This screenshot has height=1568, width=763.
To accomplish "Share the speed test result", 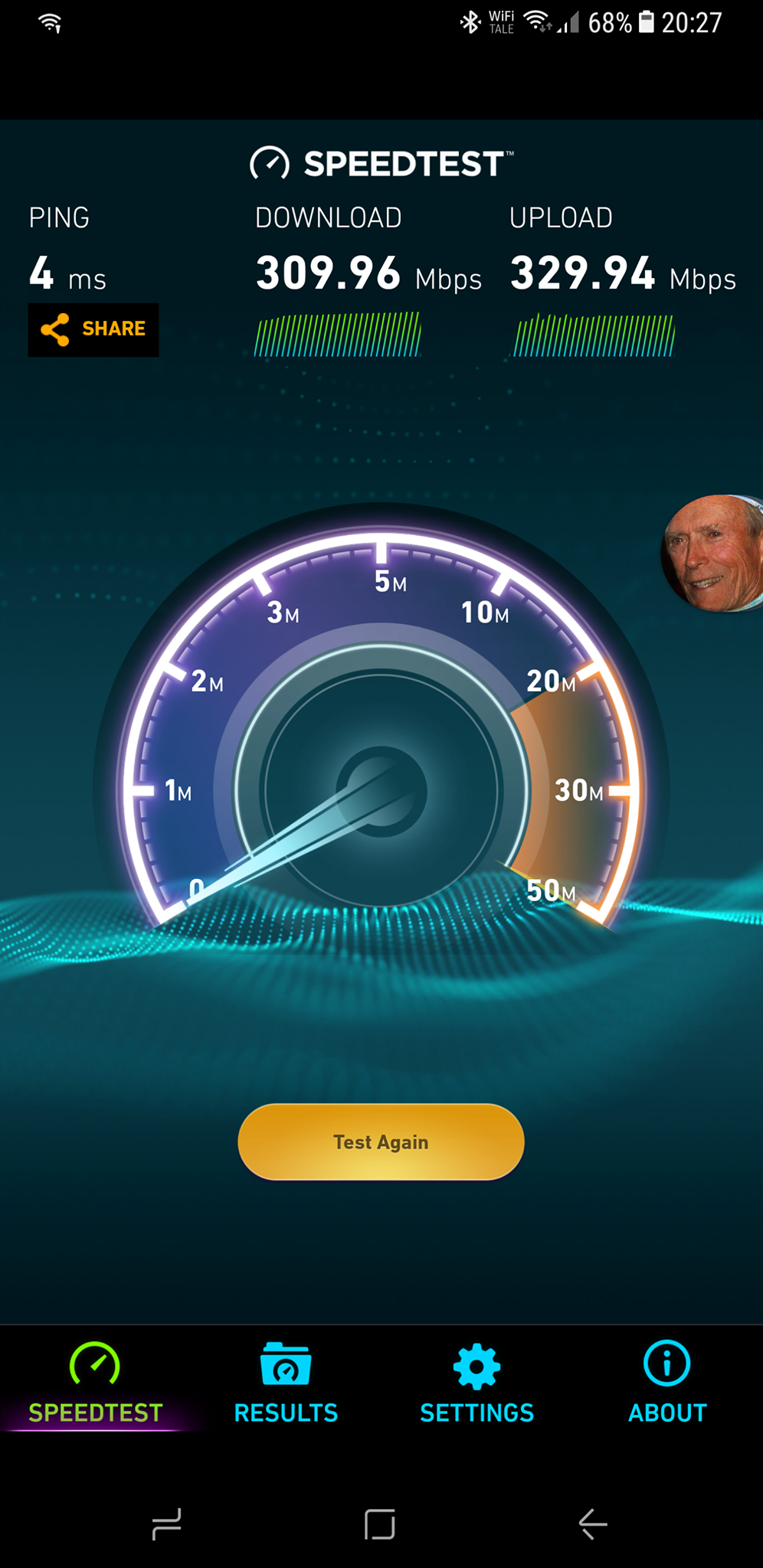I will pos(93,329).
